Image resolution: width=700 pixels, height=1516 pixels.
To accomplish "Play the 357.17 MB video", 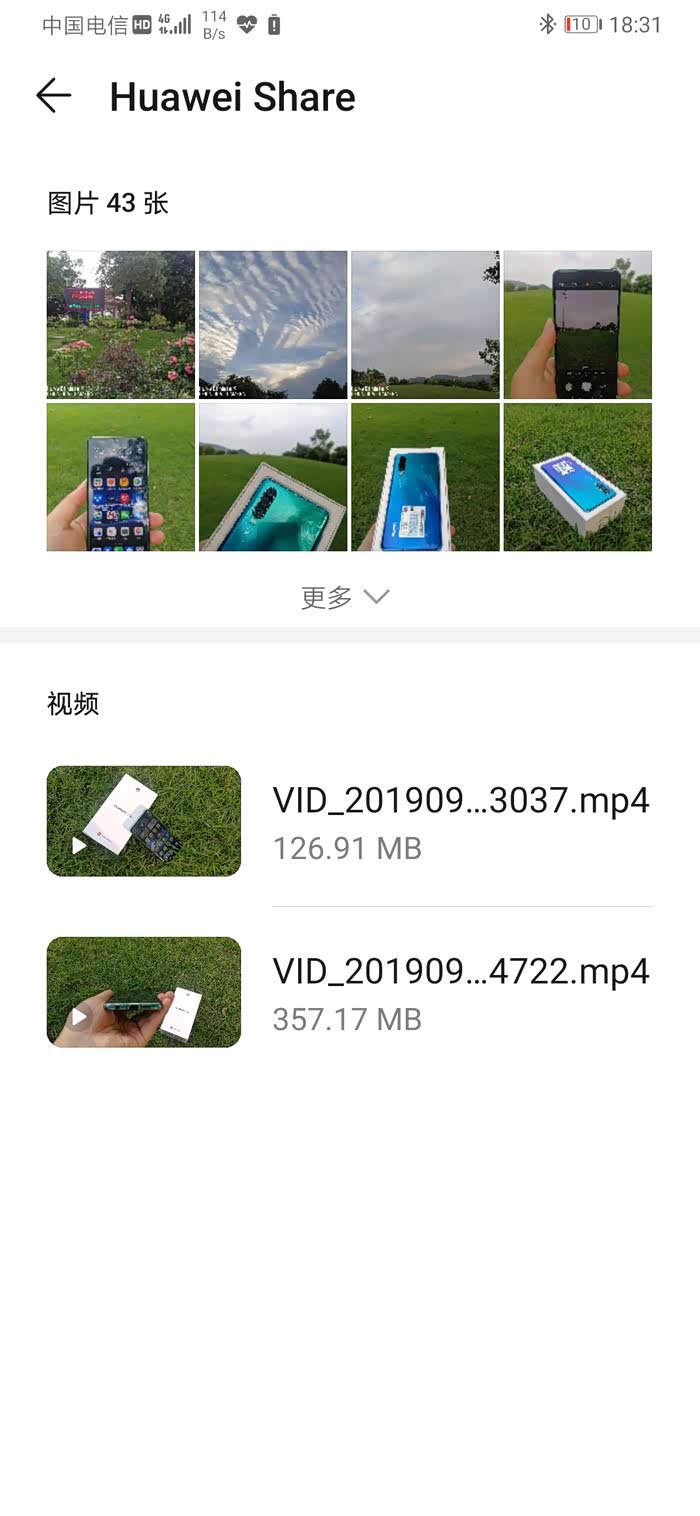I will pos(144,992).
